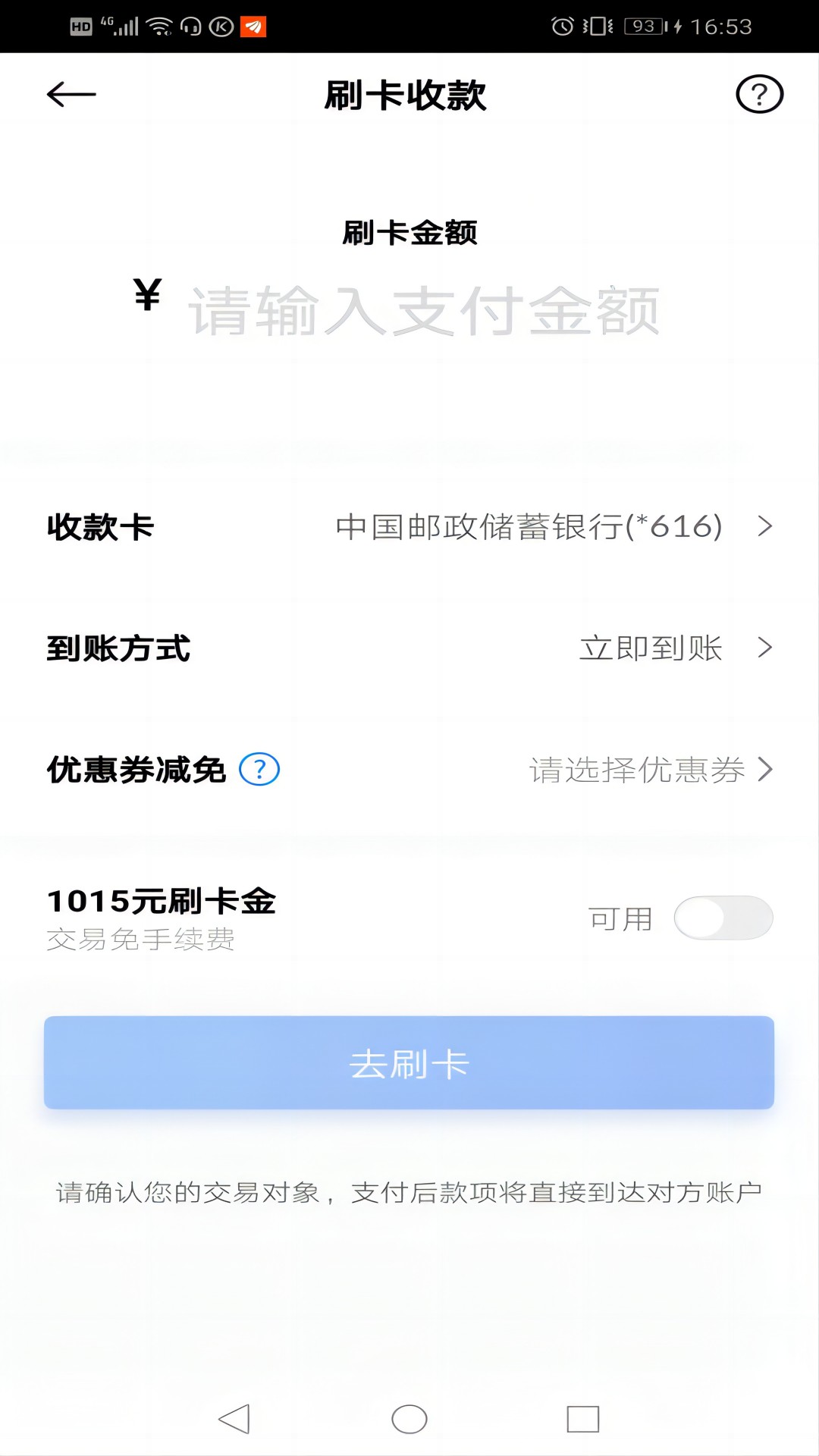
Task: Tap system home button
Action: [409, 1419]
